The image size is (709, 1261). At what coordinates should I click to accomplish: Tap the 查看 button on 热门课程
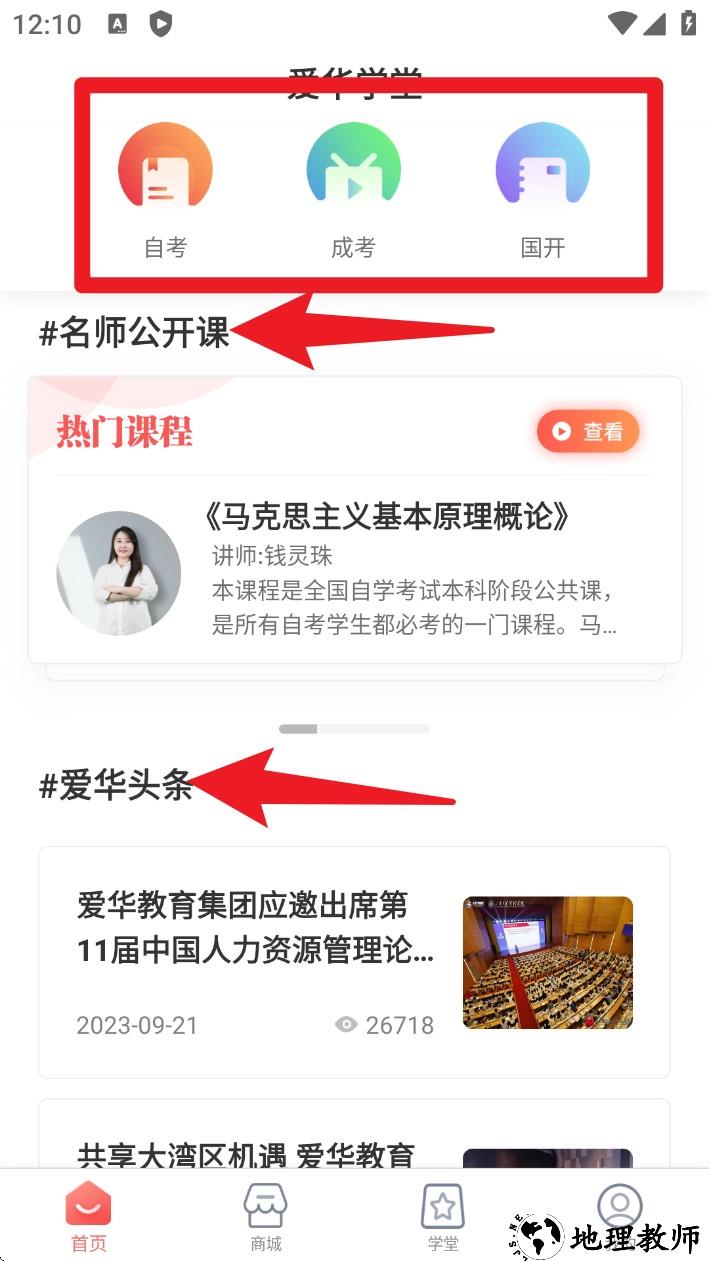pyautogui.click(x=588, y=431)
